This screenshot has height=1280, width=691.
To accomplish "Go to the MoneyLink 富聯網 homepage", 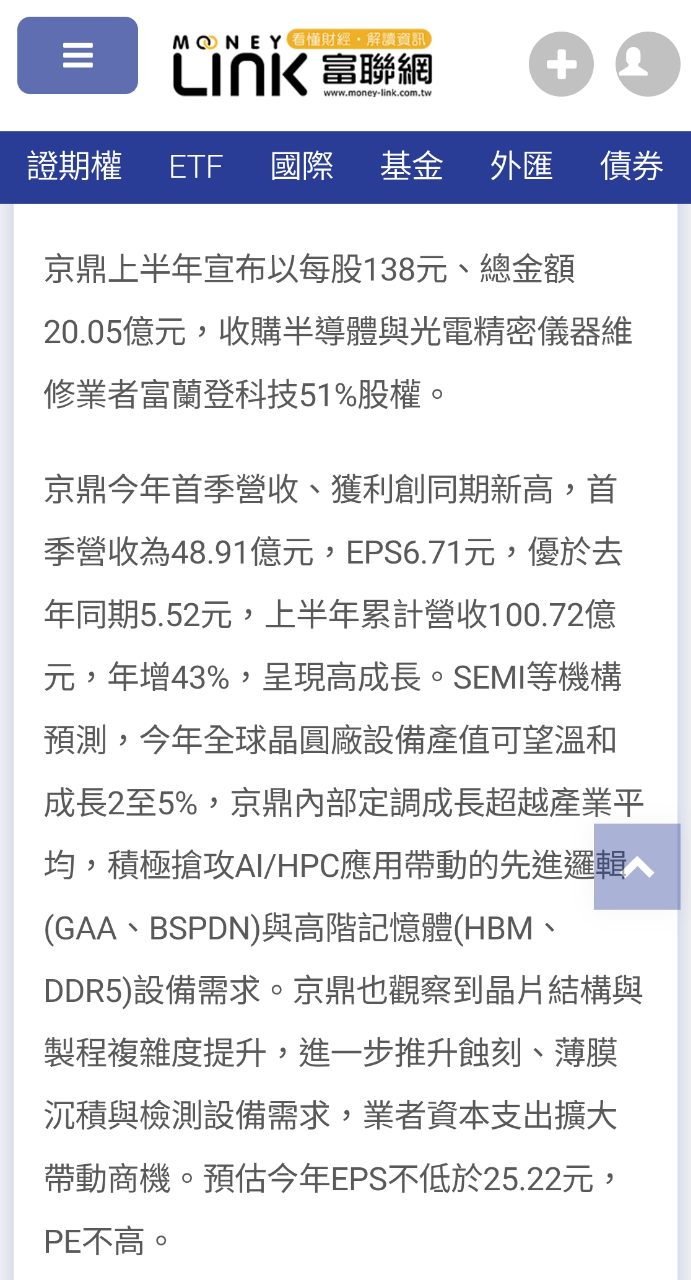I will (x=302, y=64).
